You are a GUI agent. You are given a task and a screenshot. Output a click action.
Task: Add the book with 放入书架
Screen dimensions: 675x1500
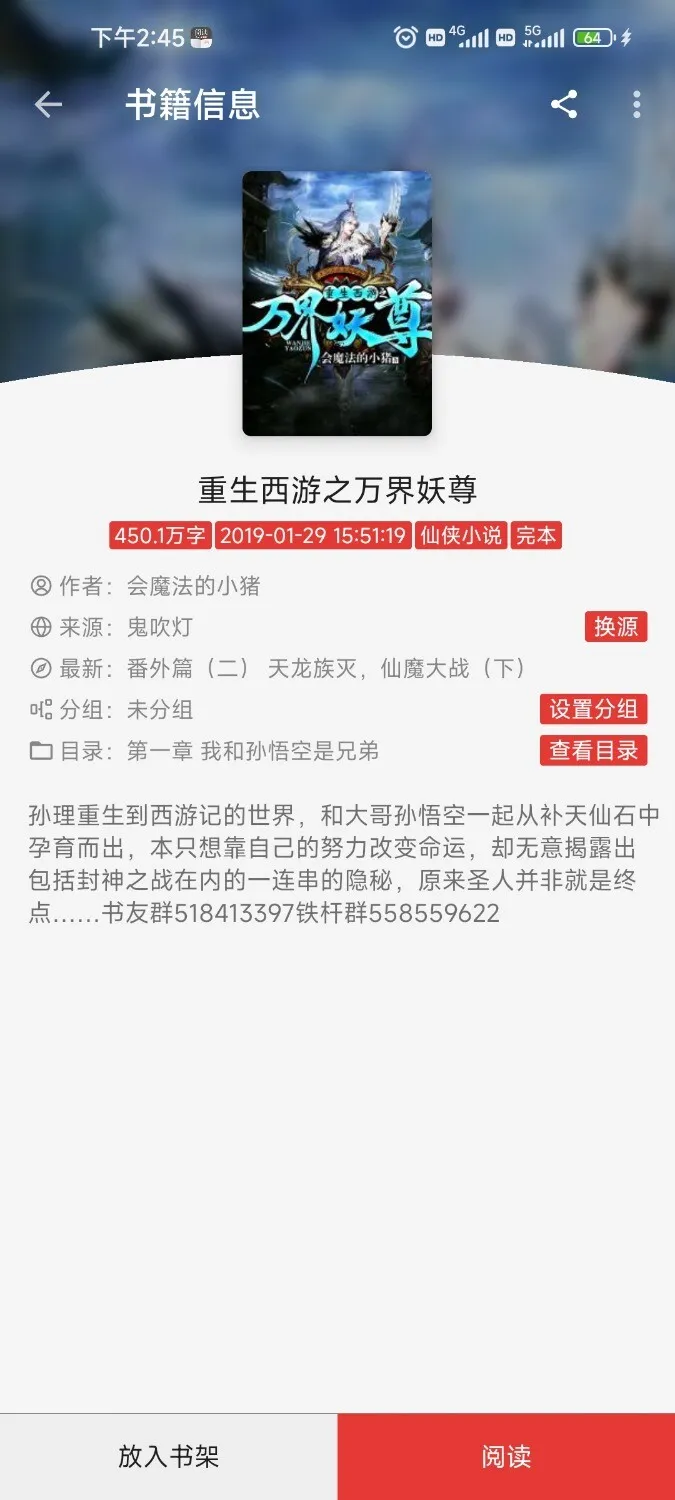[168, 1456]
